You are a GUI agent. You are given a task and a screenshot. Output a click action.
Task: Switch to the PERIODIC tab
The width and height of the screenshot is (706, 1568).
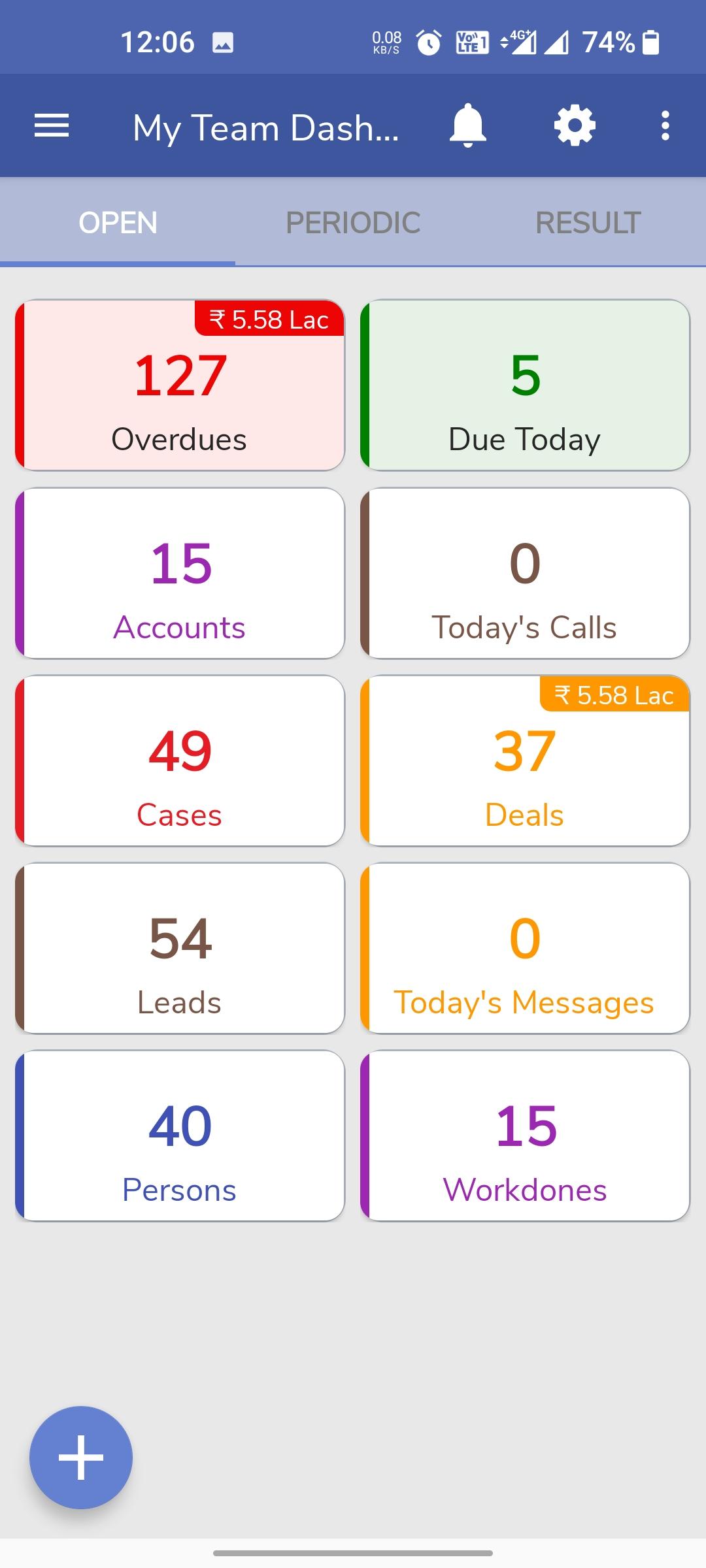tap(353, 222)
